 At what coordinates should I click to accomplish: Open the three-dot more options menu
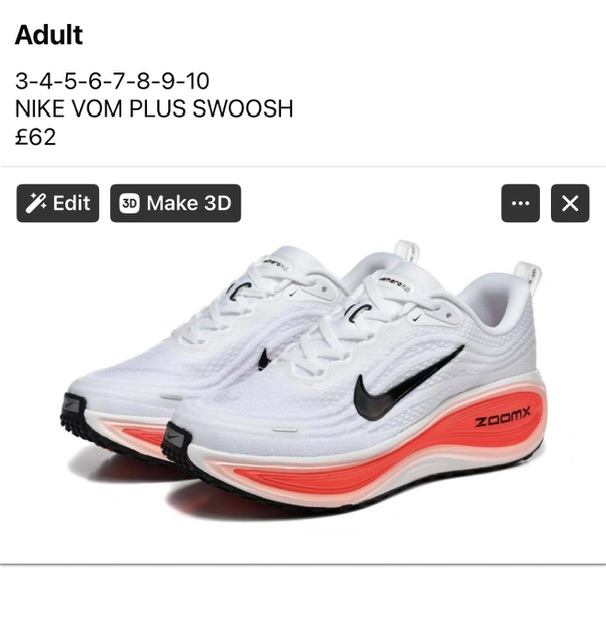pyautogui.click(x=520, y=203)
